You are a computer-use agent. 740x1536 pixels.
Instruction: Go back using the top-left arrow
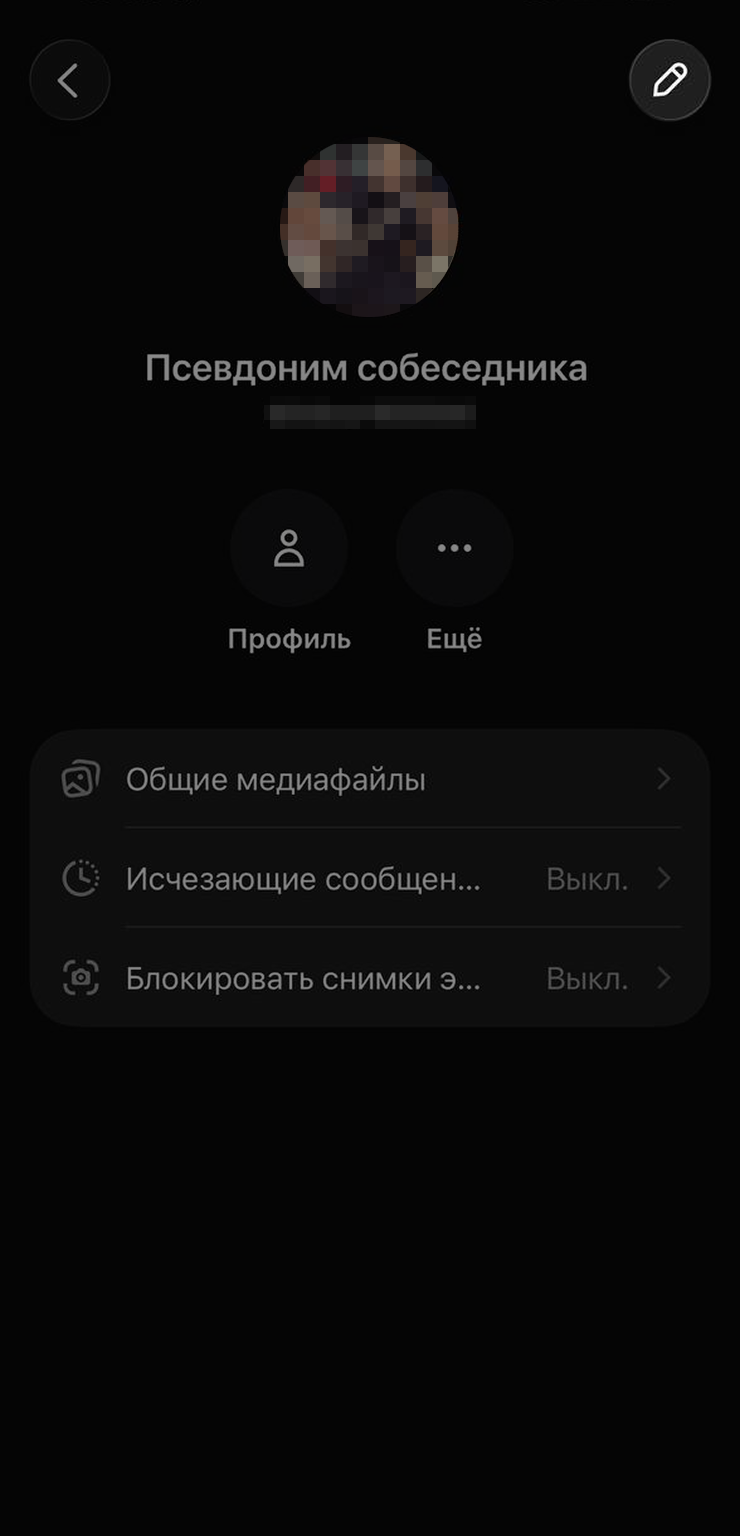click(69, 80)
